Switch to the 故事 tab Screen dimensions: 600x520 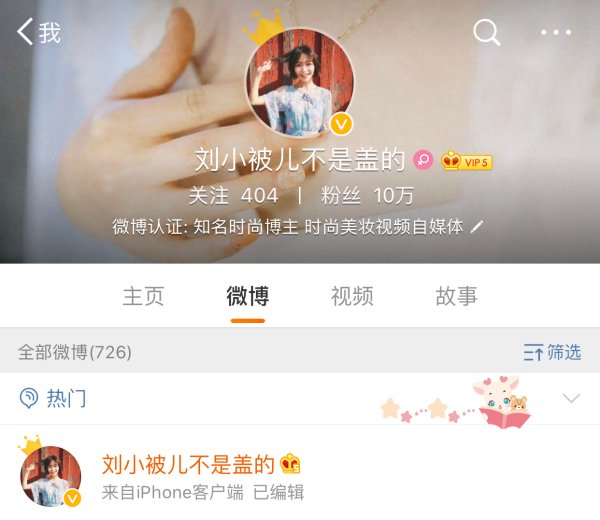click(x=456, y=296)
